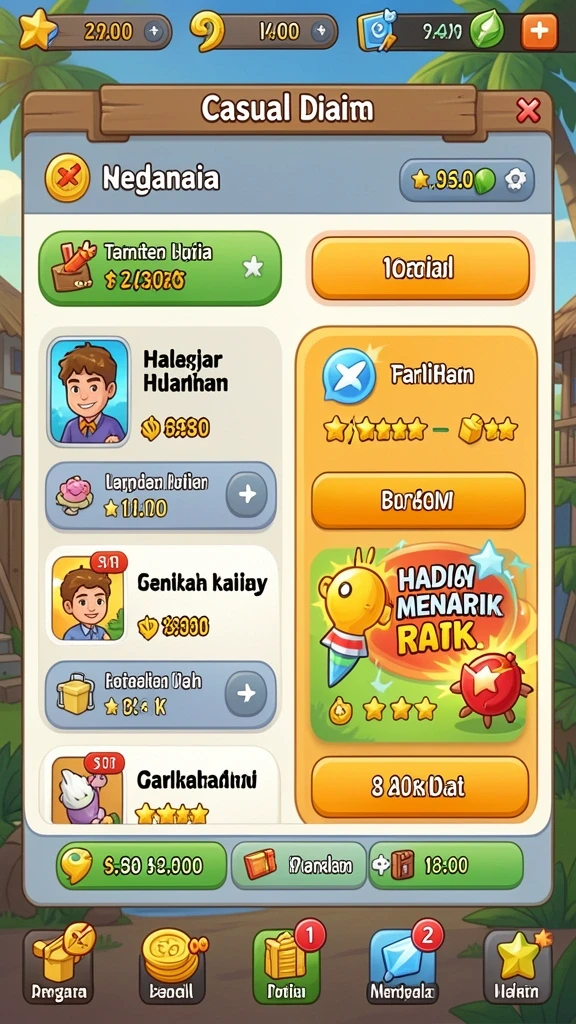Open the Manalam gift button

click(299, 866)
